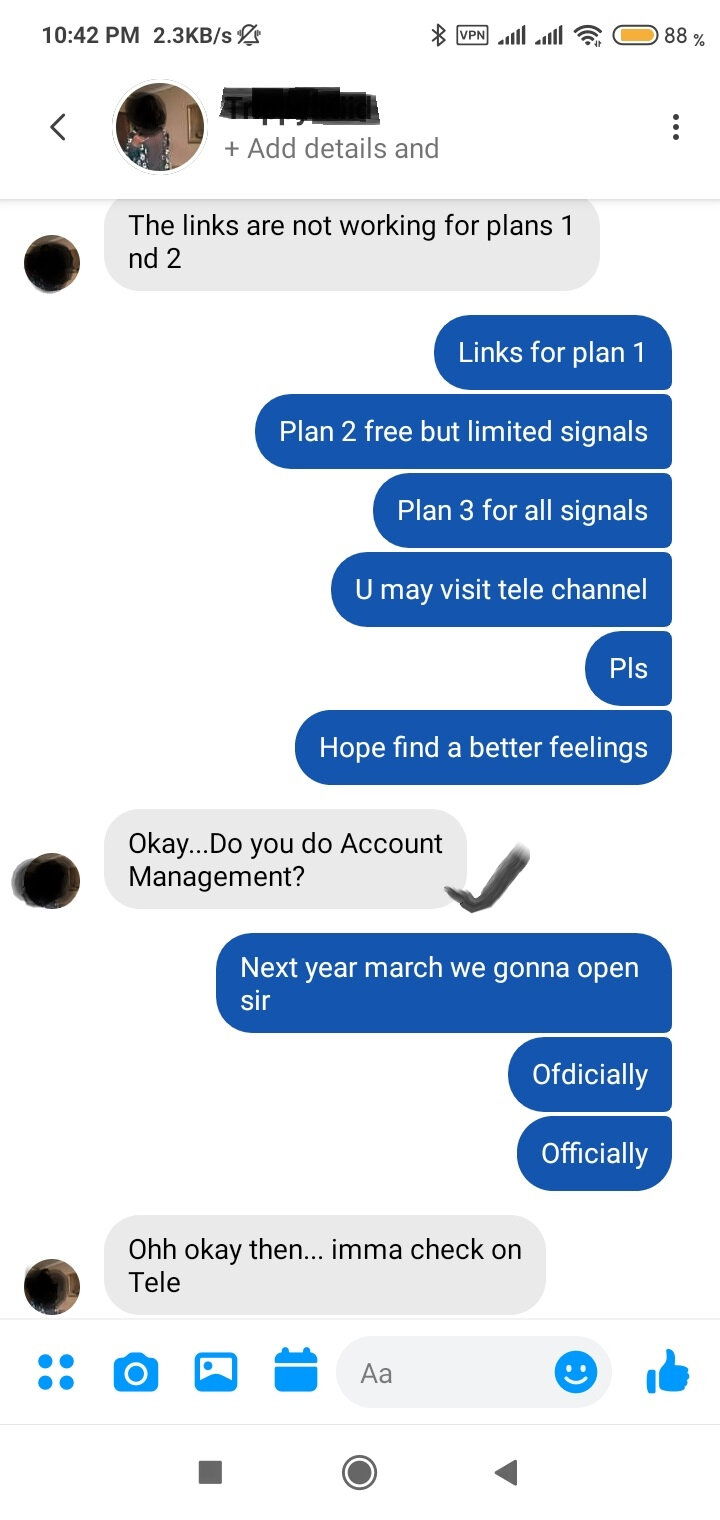Image resolution: width=720 pixels, height=1520 pixels.
Task: Send a thumbs-up like
Action: (x=668, y=1370)
